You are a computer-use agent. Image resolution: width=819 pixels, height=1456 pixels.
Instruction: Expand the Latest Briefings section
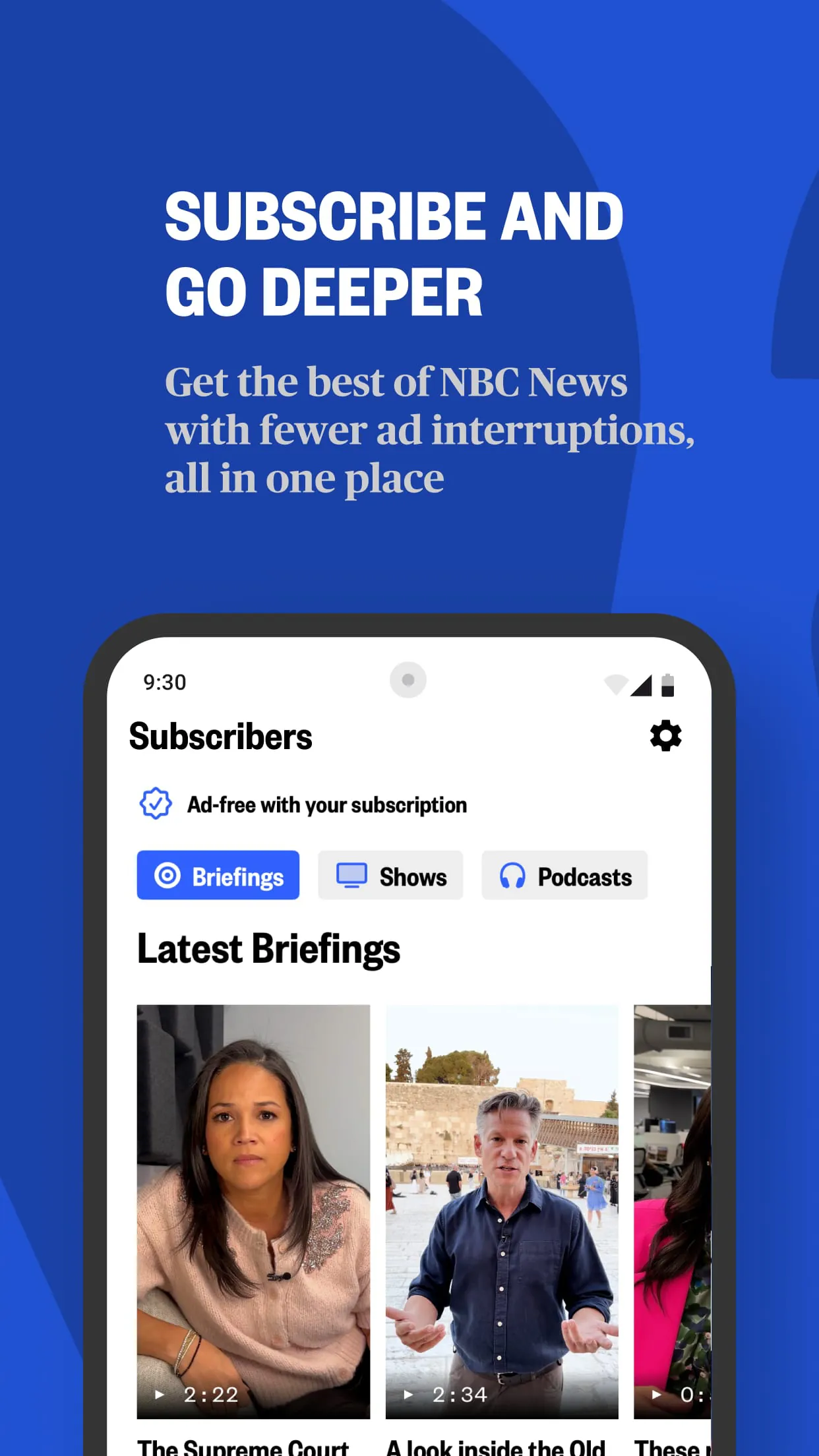point(268,948)
